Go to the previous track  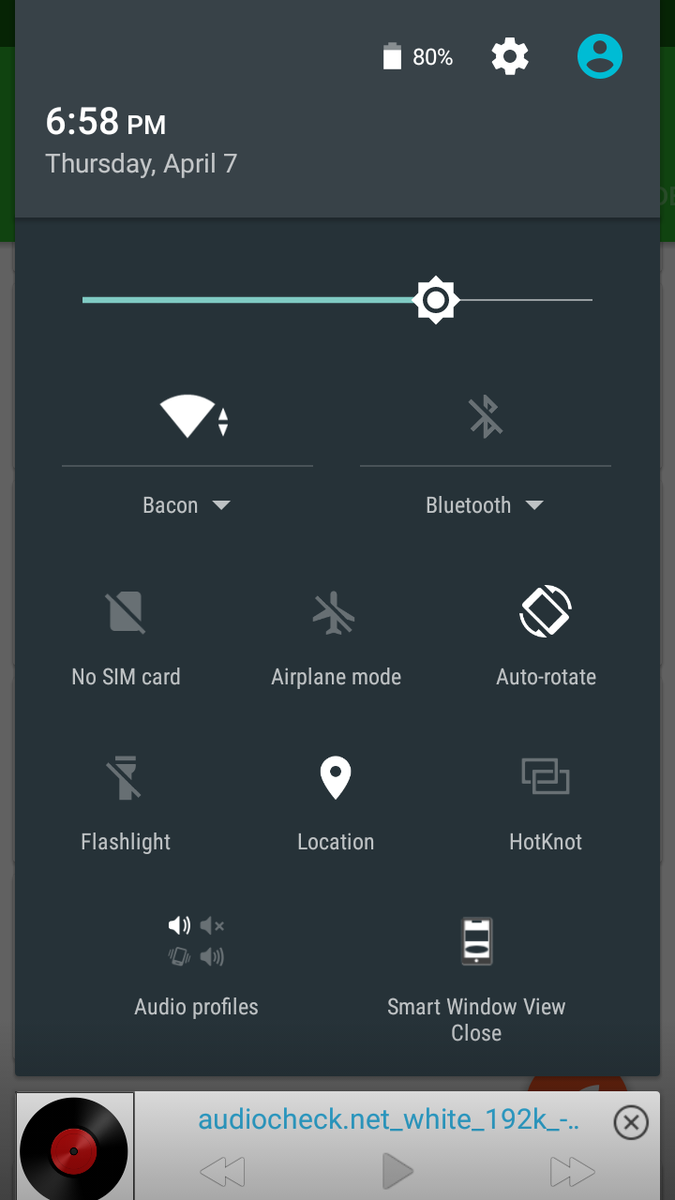point(222,1171)
